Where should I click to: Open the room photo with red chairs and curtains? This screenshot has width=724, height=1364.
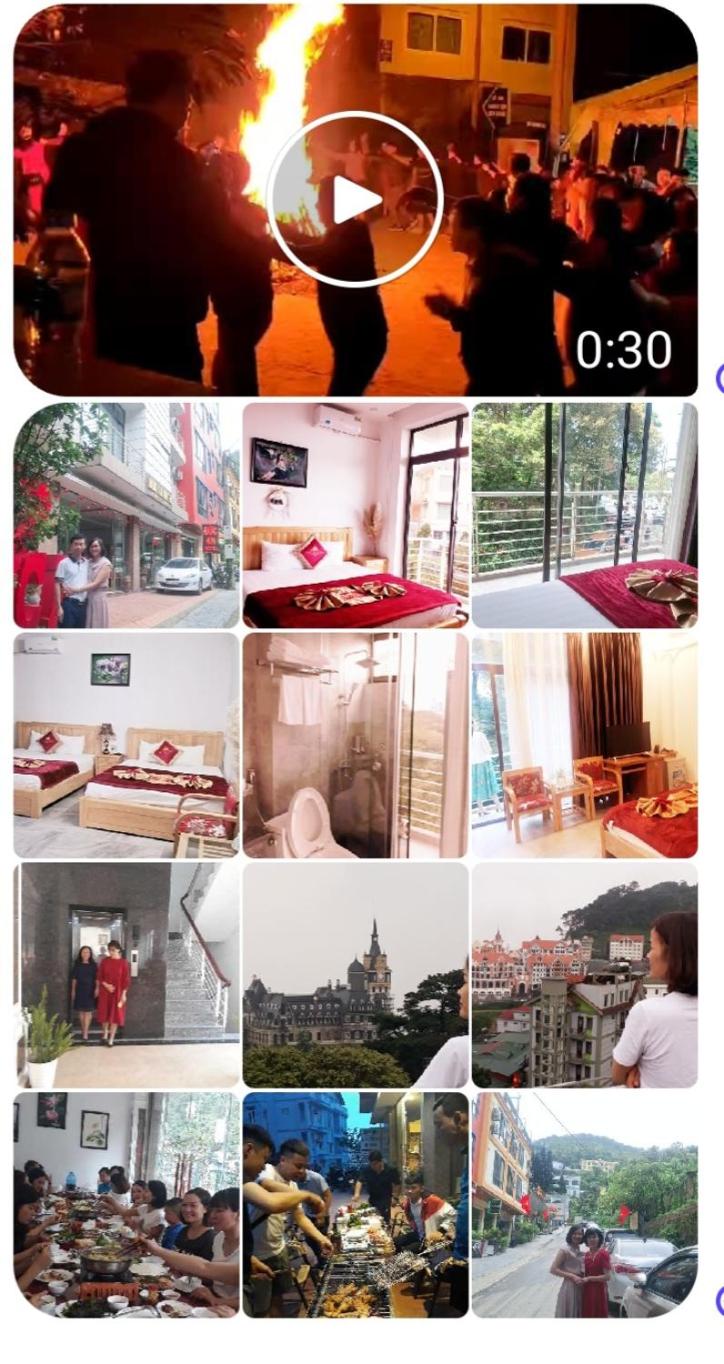click(584, 745)
